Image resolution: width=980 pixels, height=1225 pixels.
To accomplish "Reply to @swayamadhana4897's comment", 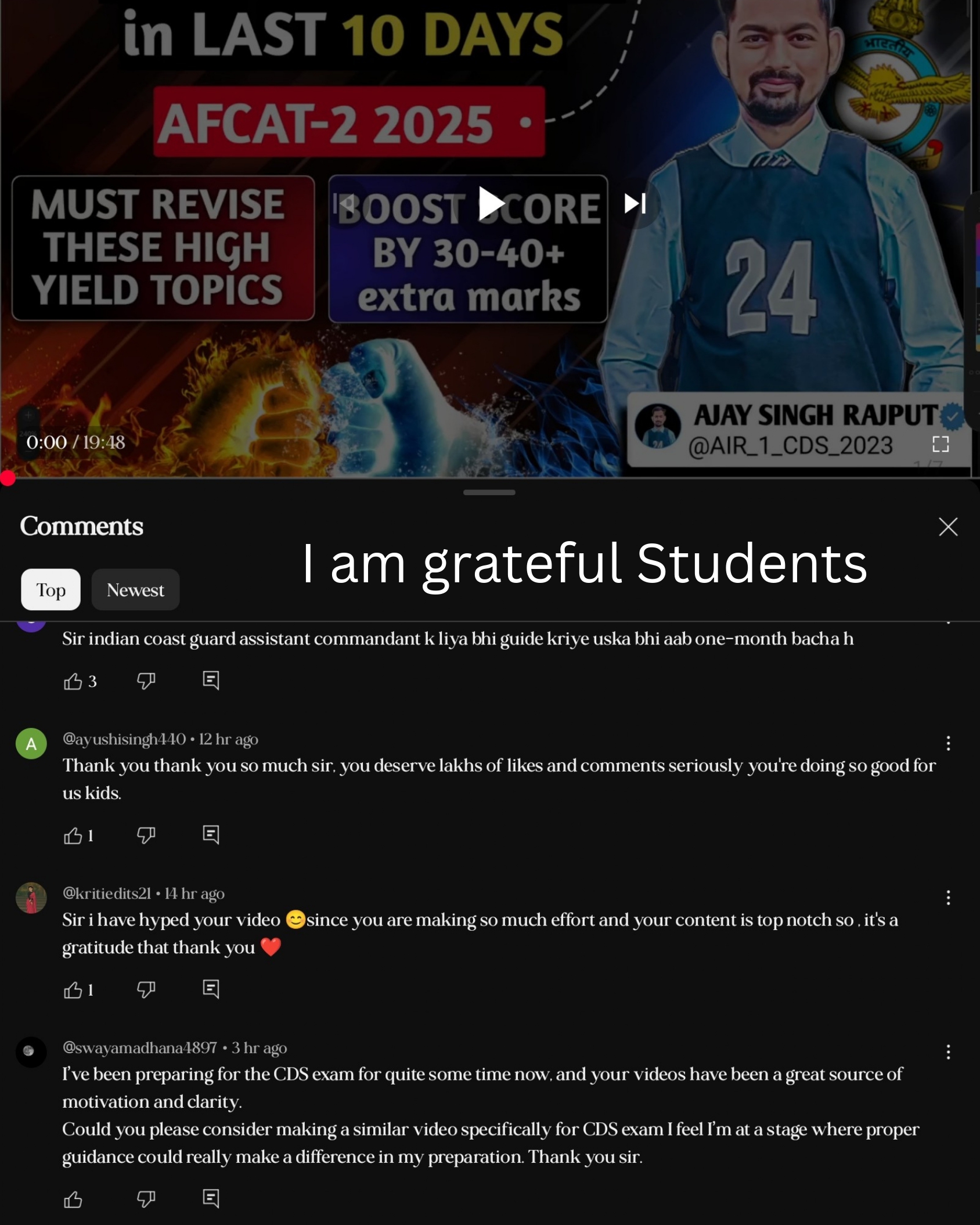I will (x=211, y=1198).
